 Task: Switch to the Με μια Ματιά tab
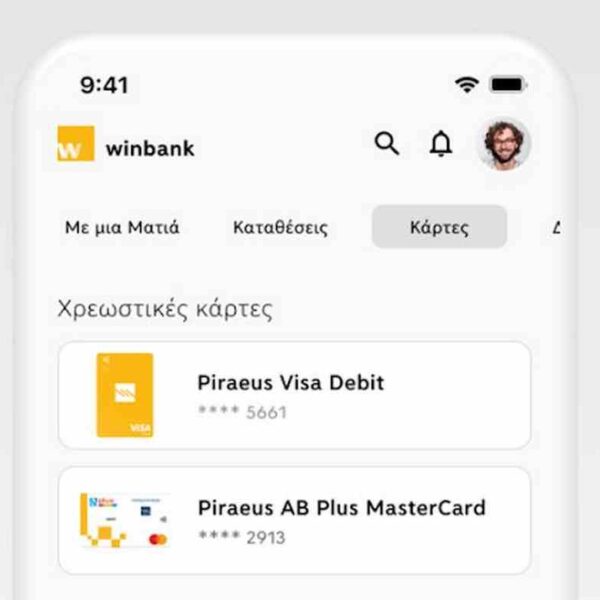click(x=122, y=227)
